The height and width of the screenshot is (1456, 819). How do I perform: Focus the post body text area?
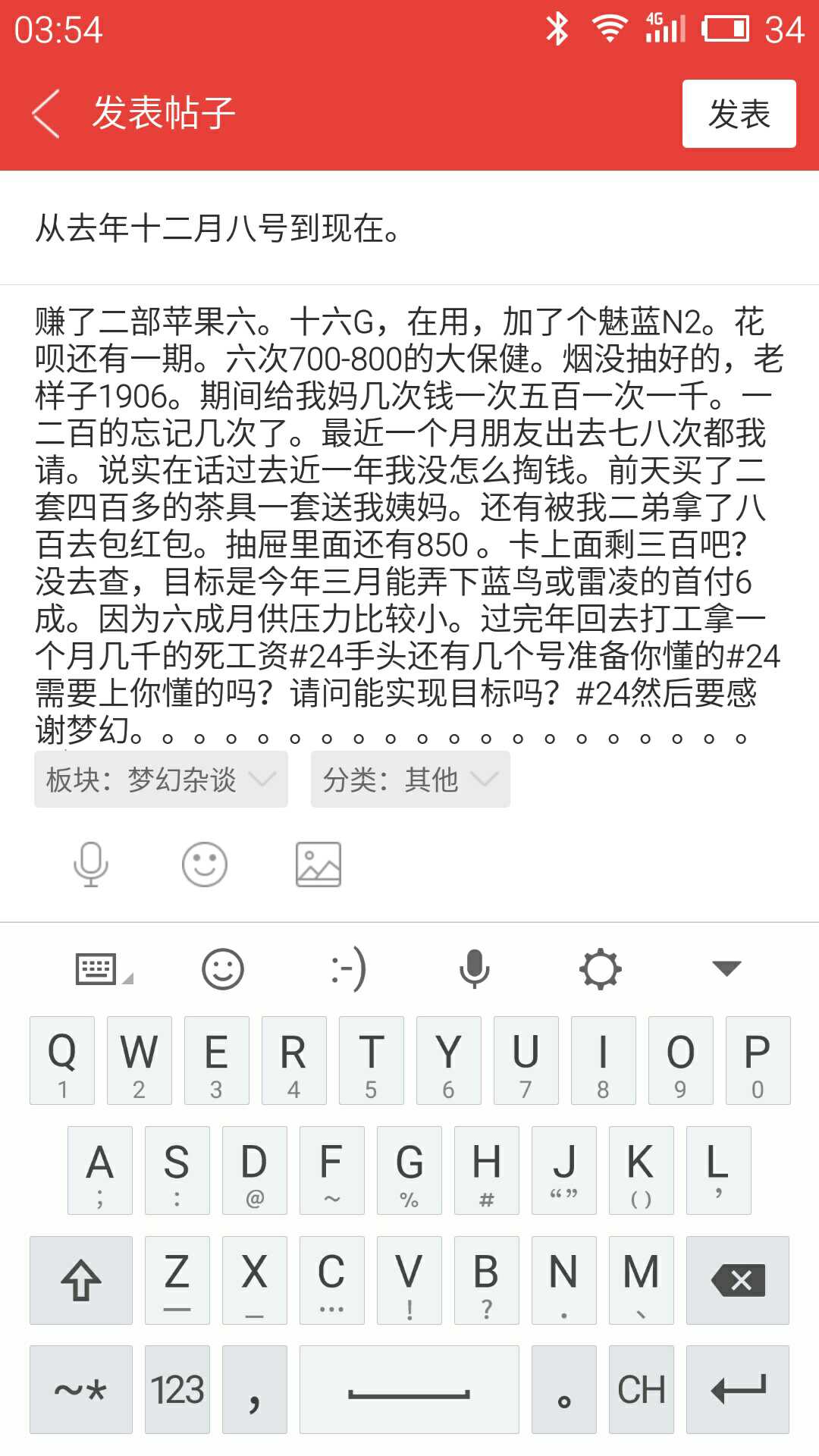point(409,523)
